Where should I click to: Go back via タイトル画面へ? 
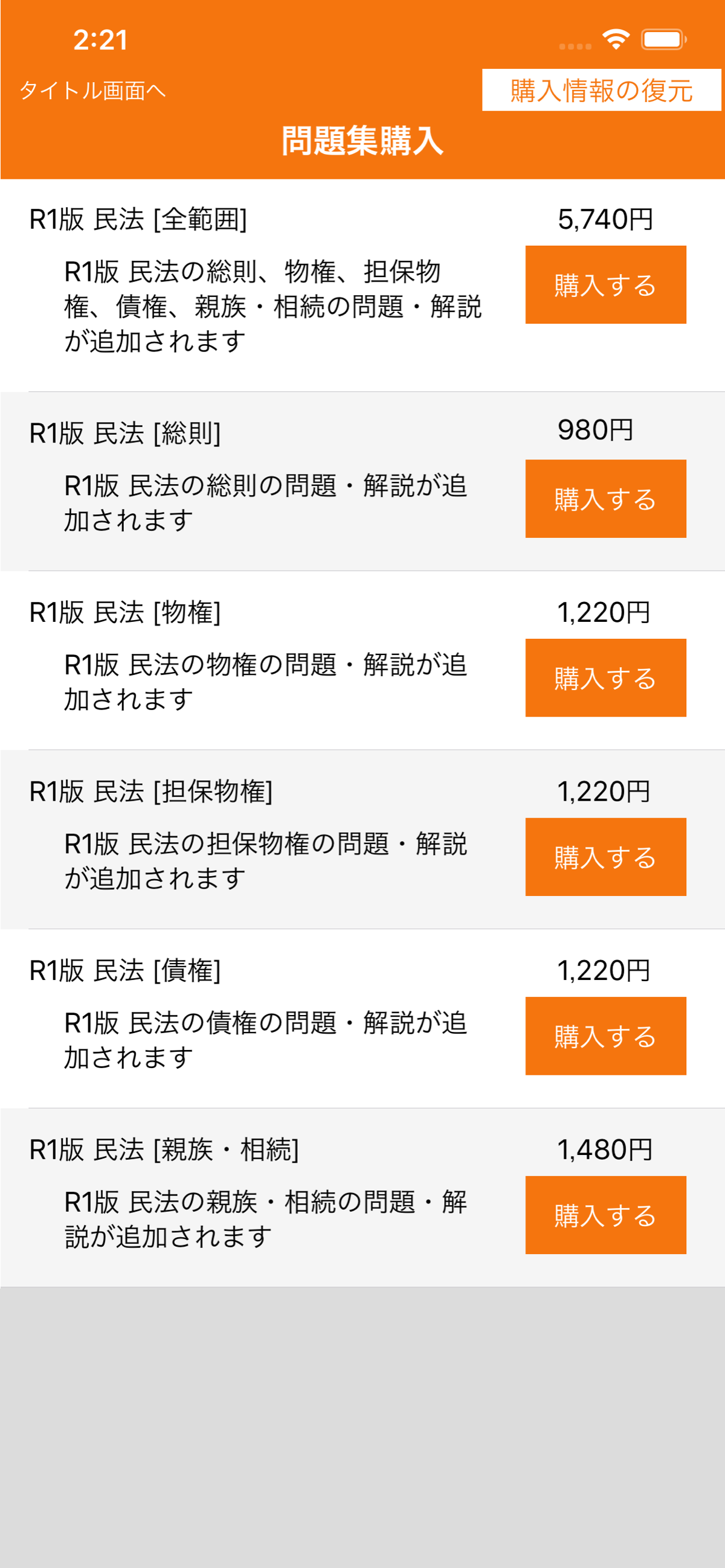(x=92, y=91)
